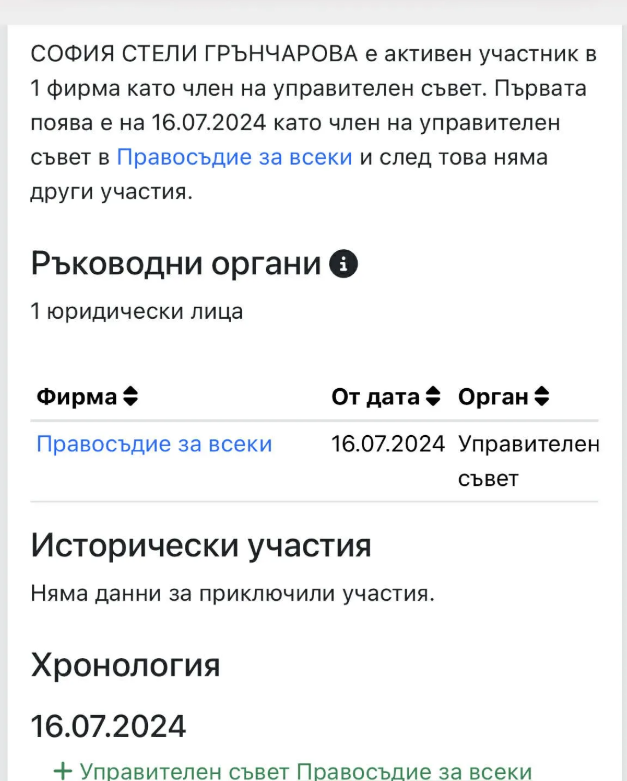Open Управителен съвет Правосъдие за всеки chronology entry
Viewport: 627px width, 781px height.
pyautogui.click(x=305, y=771)
